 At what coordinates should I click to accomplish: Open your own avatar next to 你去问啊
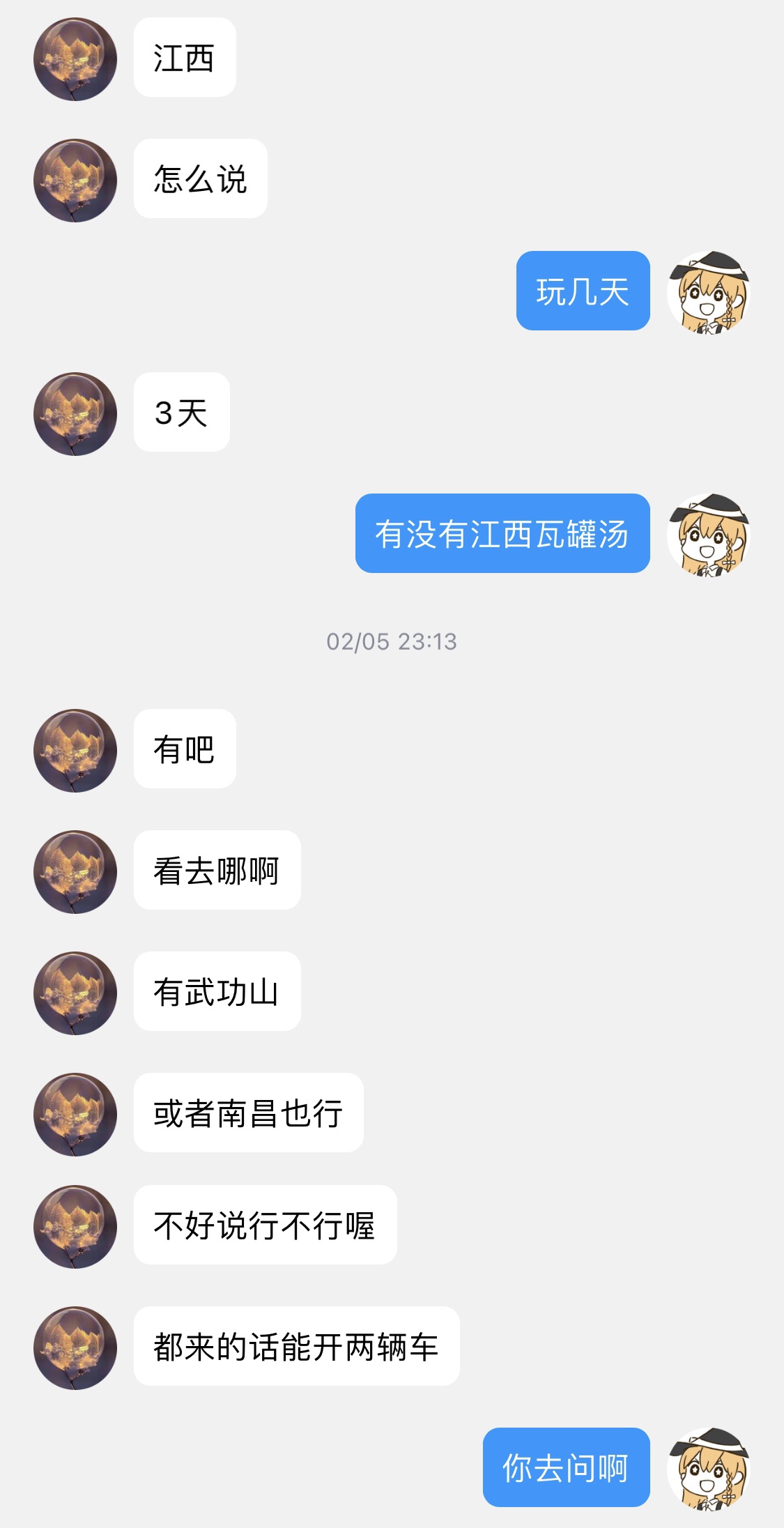pyautogui.click(x=708, y=1469)
